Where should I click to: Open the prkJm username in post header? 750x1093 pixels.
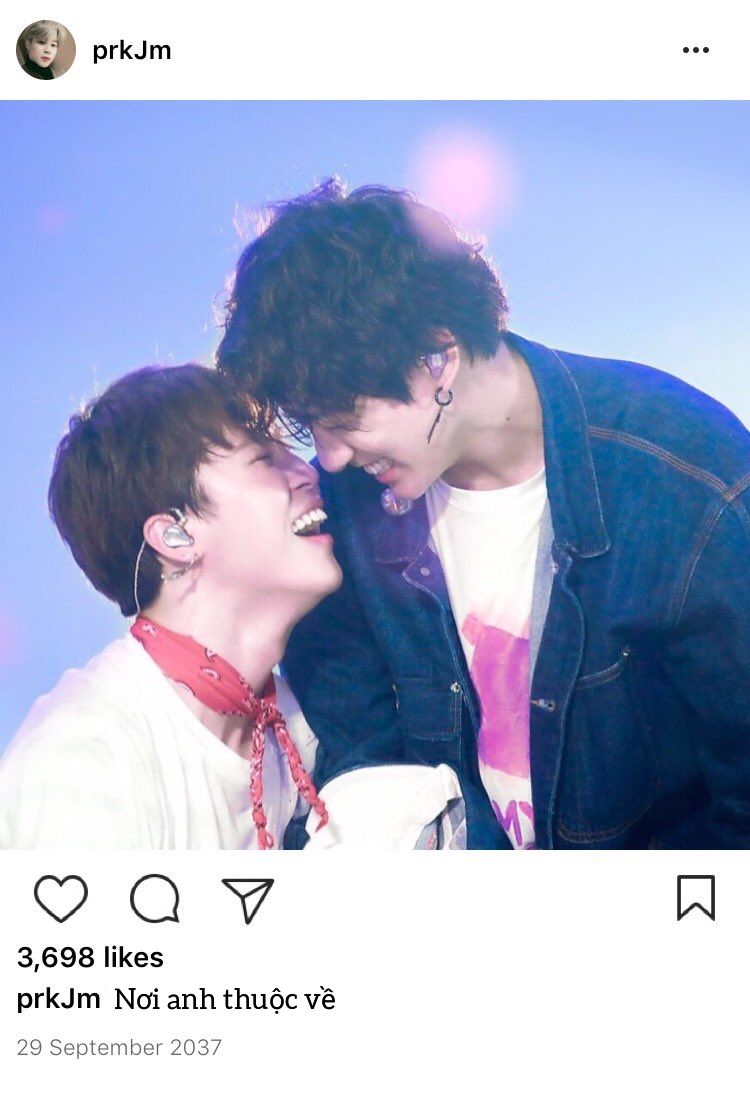(131, 50)
